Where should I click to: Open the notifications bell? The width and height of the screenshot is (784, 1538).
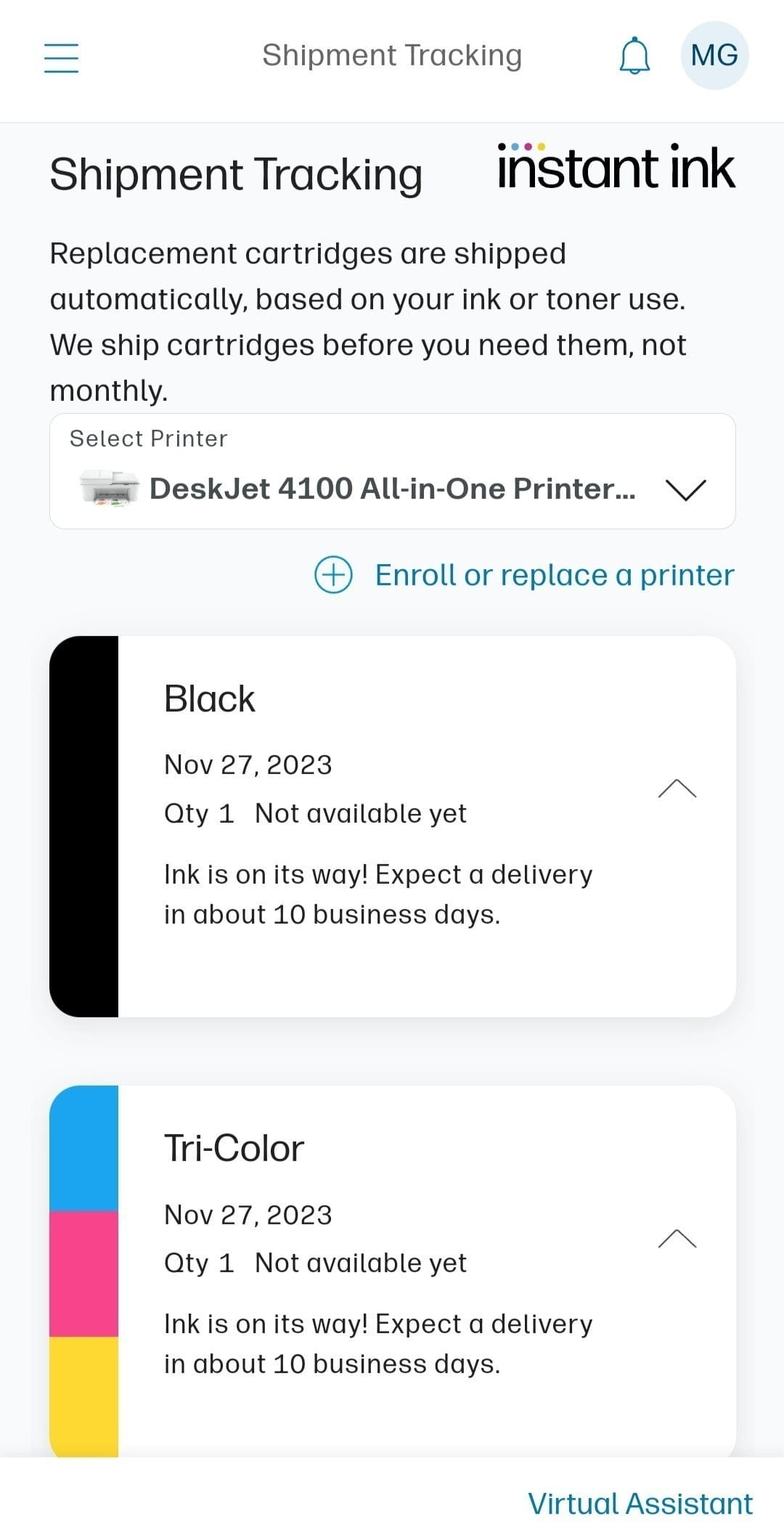pos(634,56)
